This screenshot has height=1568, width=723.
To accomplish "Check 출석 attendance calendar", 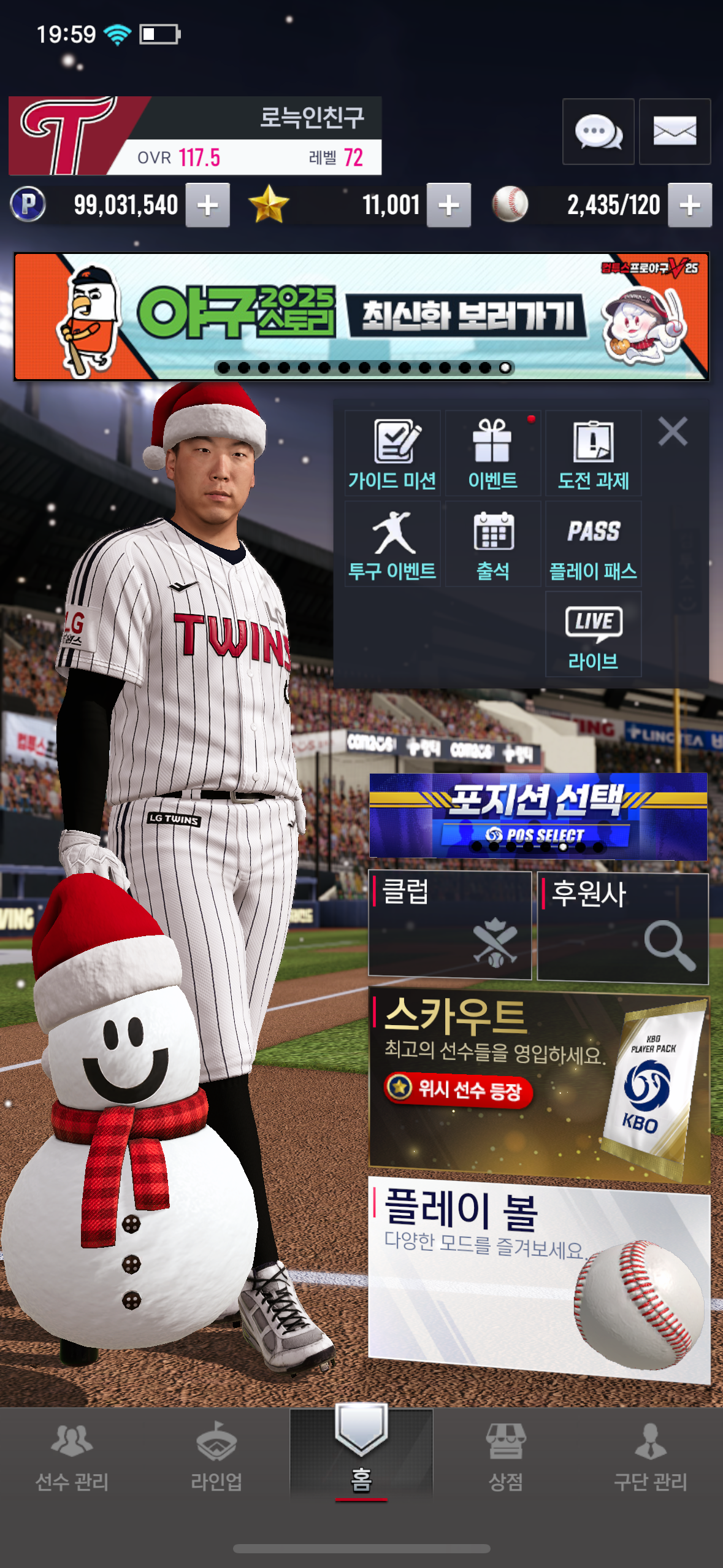I will (x=492, y=544).
